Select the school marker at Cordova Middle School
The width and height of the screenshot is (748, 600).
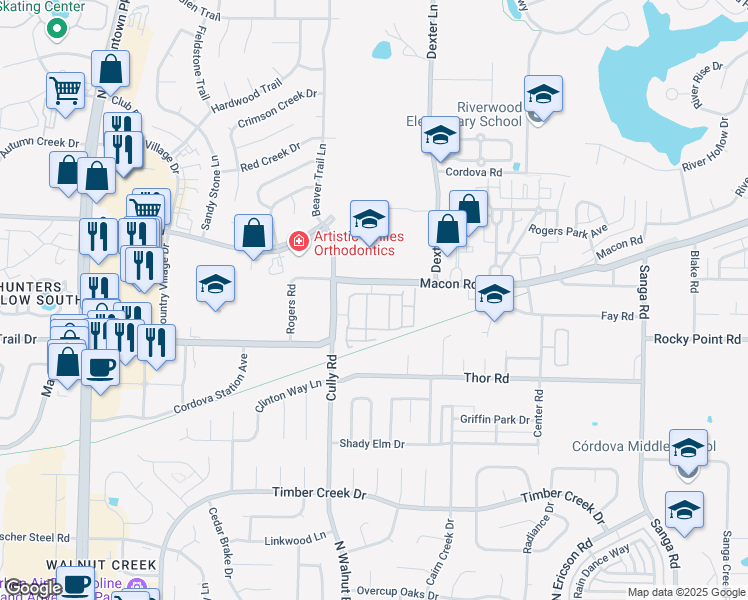coord(688,449)
